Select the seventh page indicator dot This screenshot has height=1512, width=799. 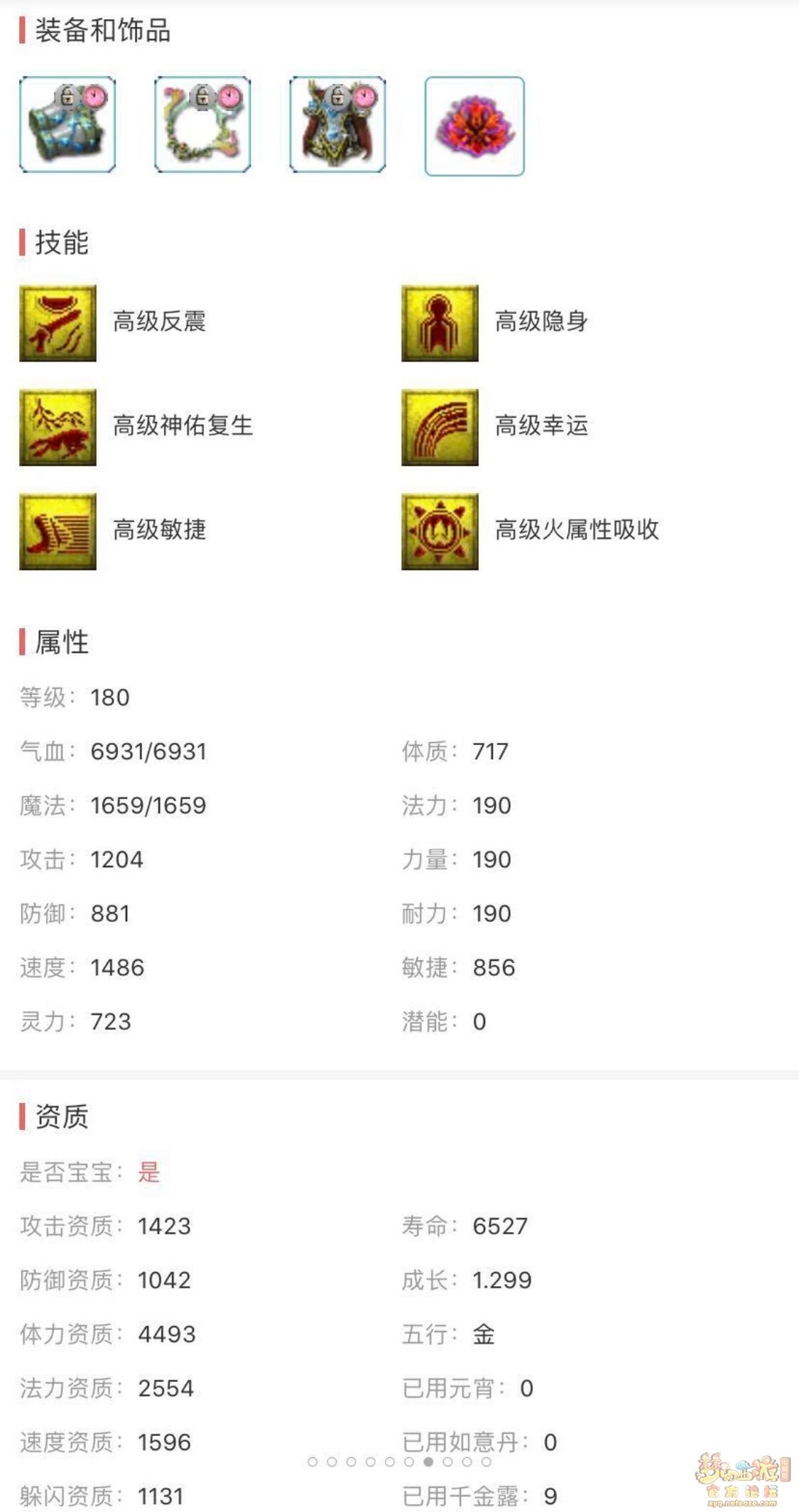428,1462
